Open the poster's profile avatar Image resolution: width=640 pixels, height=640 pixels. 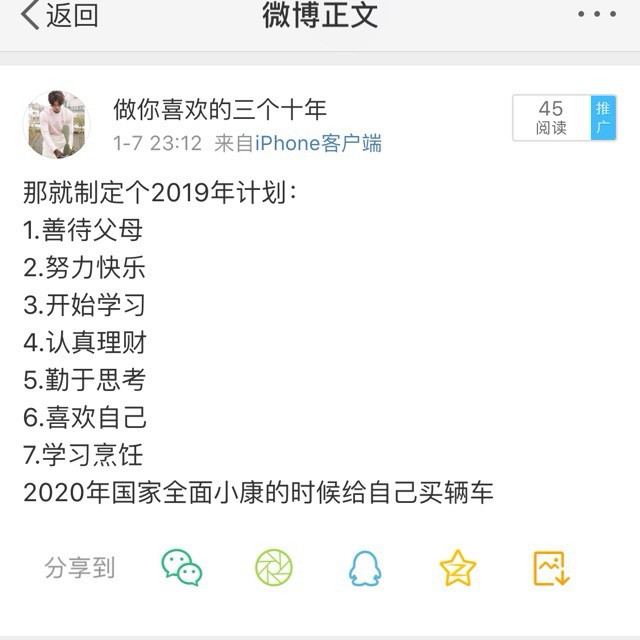coord(56,124)
